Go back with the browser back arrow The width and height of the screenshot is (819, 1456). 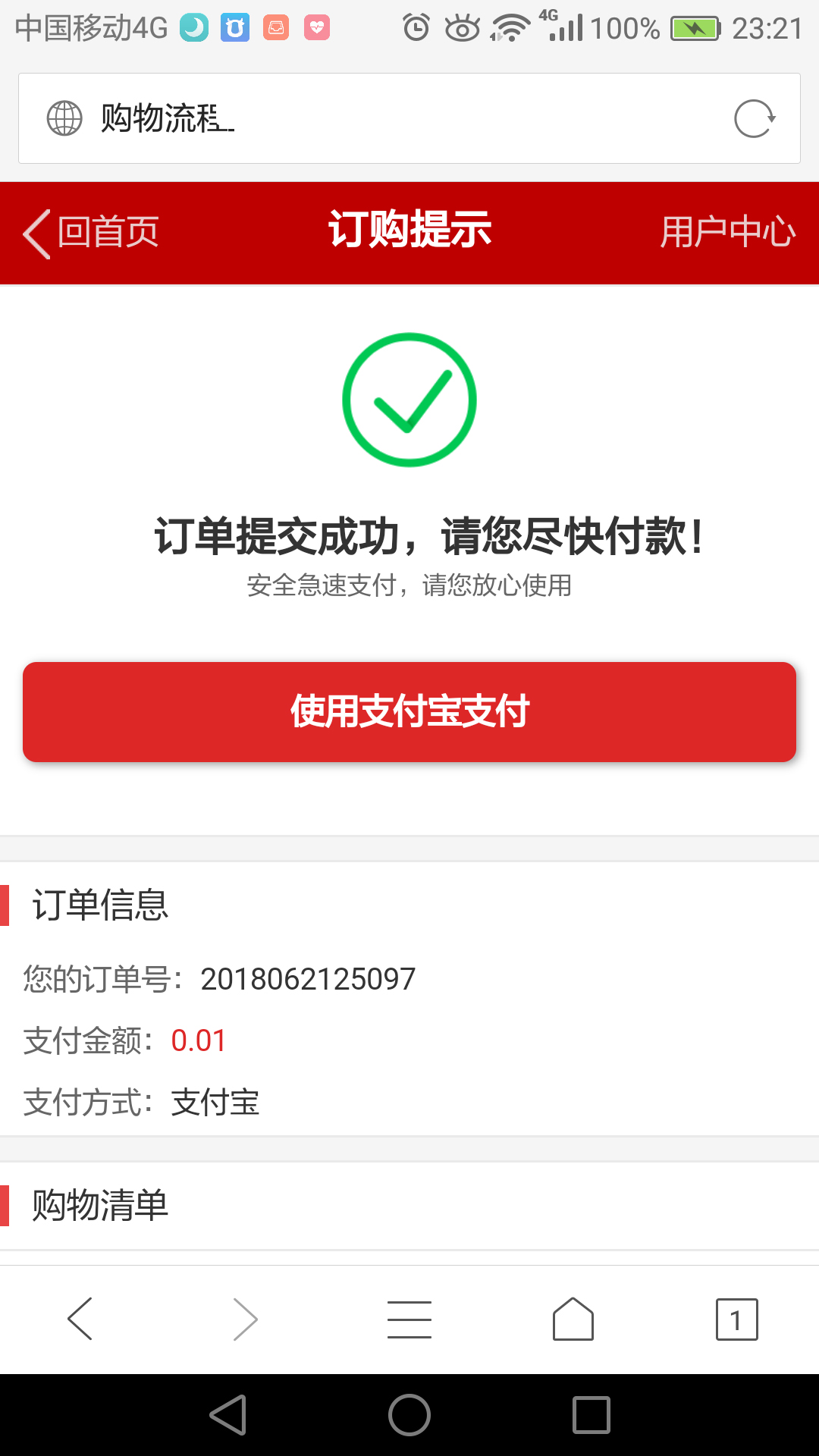tap(80, 1319)
